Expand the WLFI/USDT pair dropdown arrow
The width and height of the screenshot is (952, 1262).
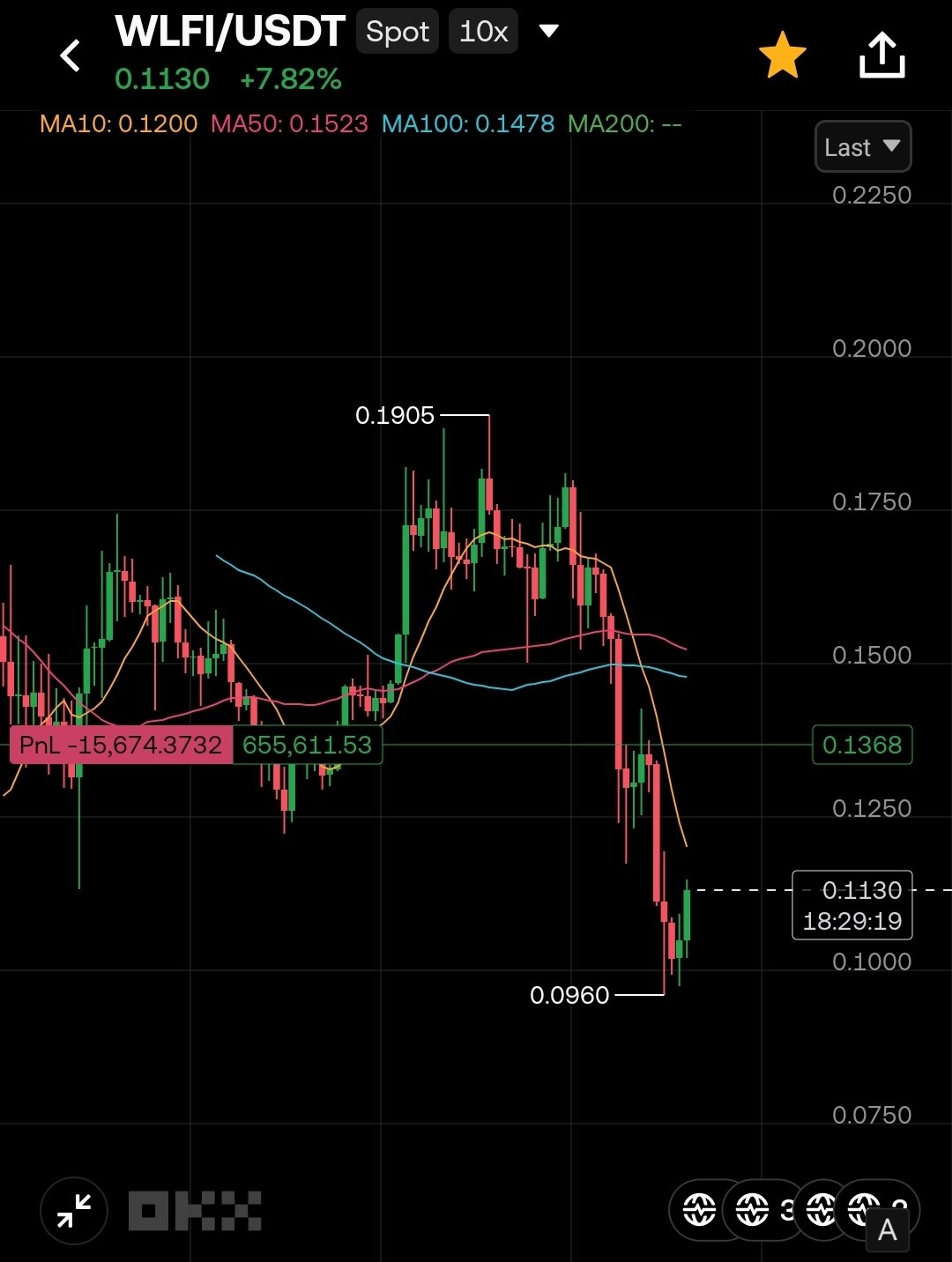[x=548, y=32]
